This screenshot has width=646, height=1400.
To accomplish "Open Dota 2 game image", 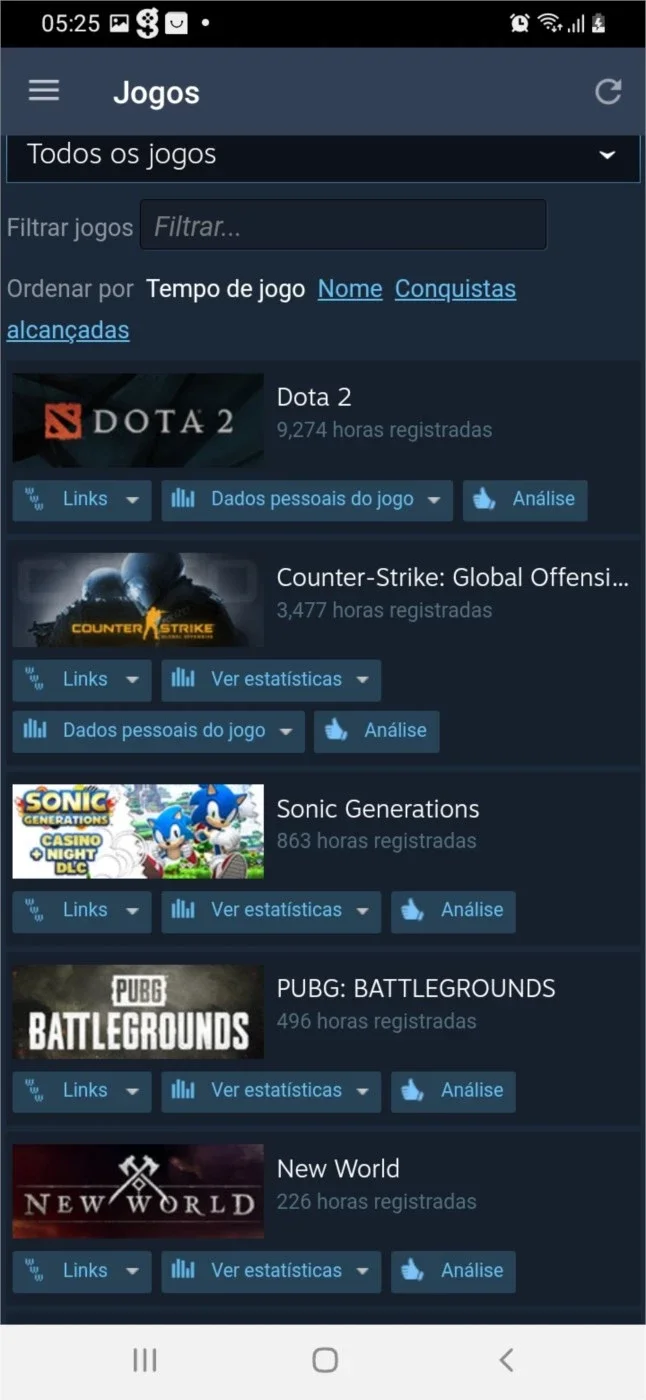I will [138, 420].
